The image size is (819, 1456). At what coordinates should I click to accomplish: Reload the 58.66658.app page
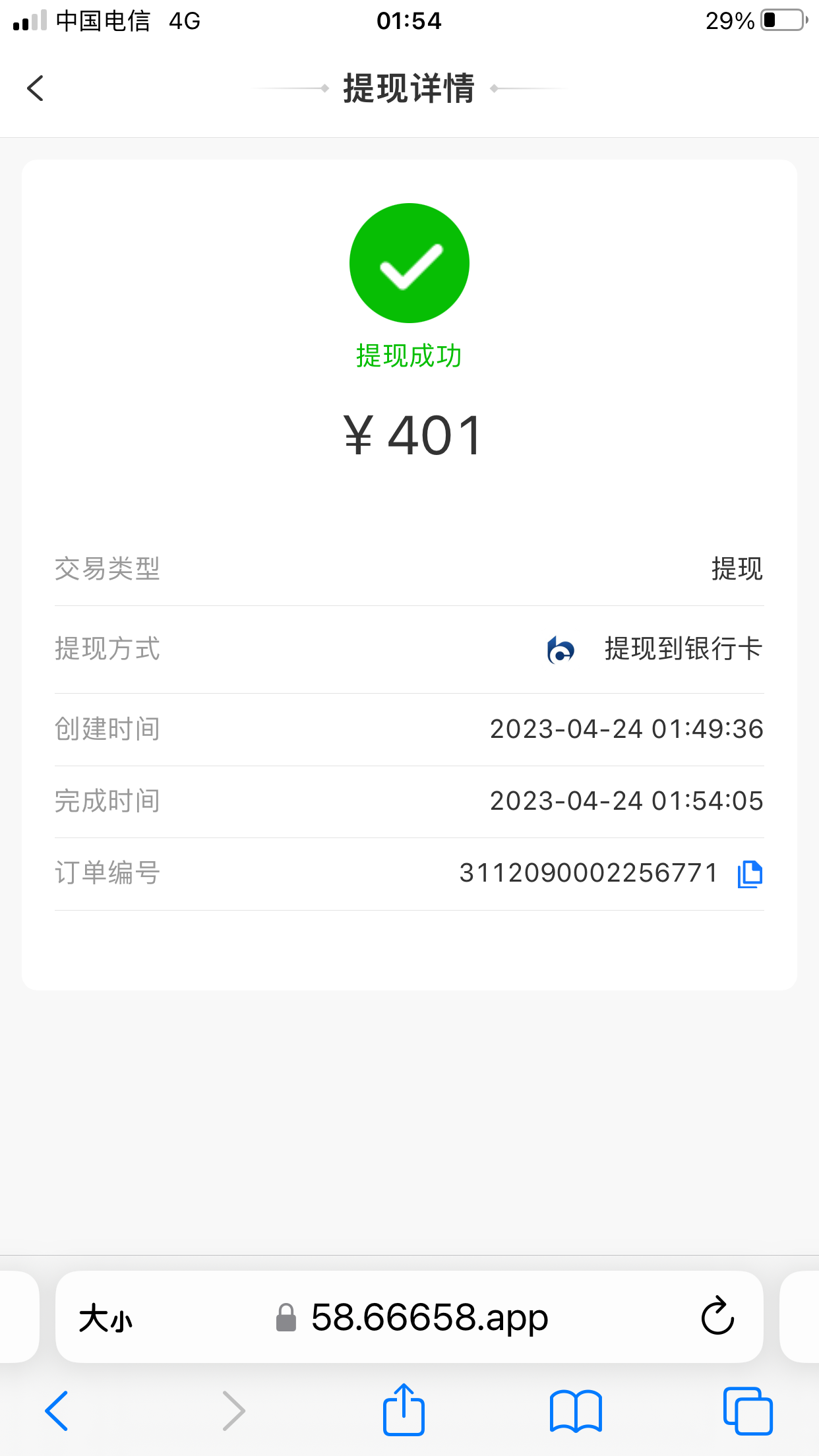[x=717, y=1317]
